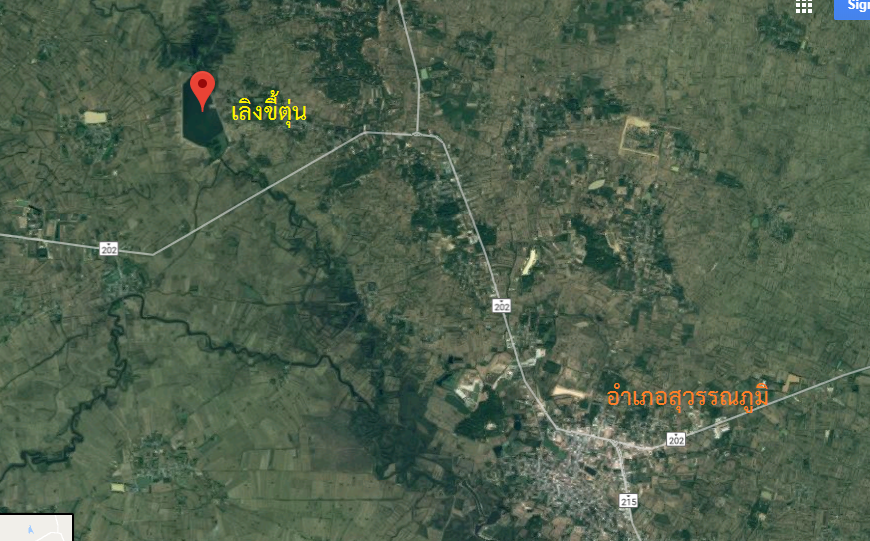
Task: Tap the Sign in button
Action: [853, 7]
